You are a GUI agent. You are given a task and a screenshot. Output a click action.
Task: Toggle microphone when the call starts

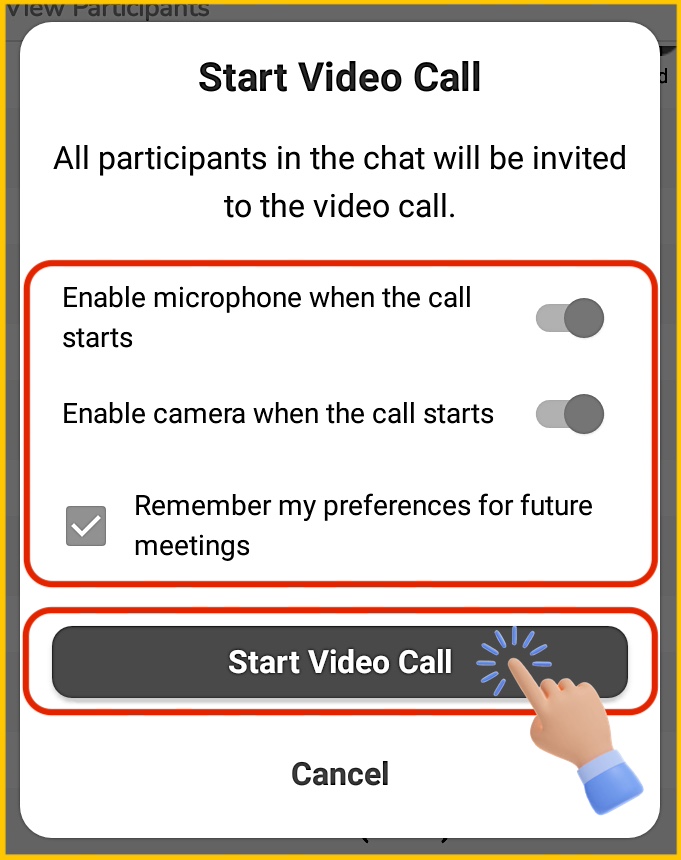(570, 318)
